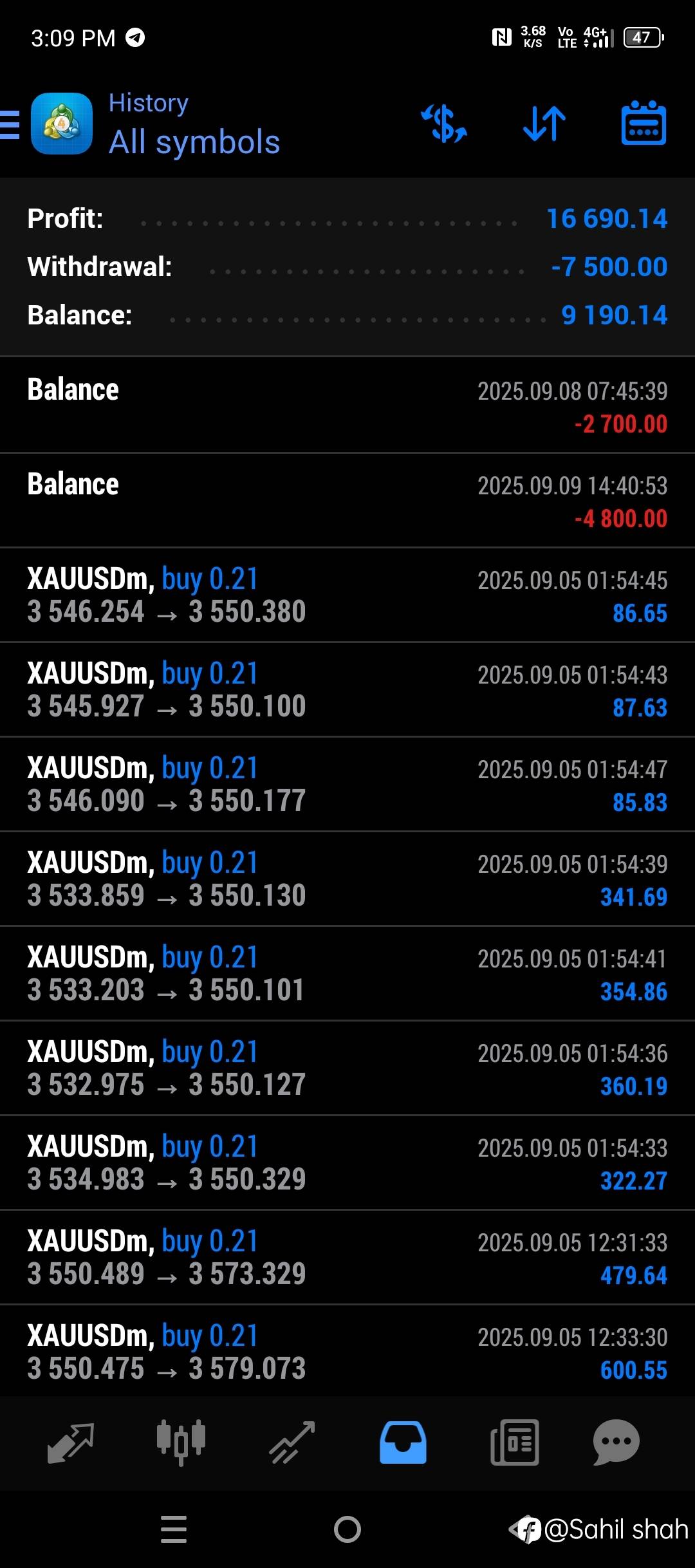
Task: Open the XAUUSDm trade with profit 479.64
Action: [347, 1258]
